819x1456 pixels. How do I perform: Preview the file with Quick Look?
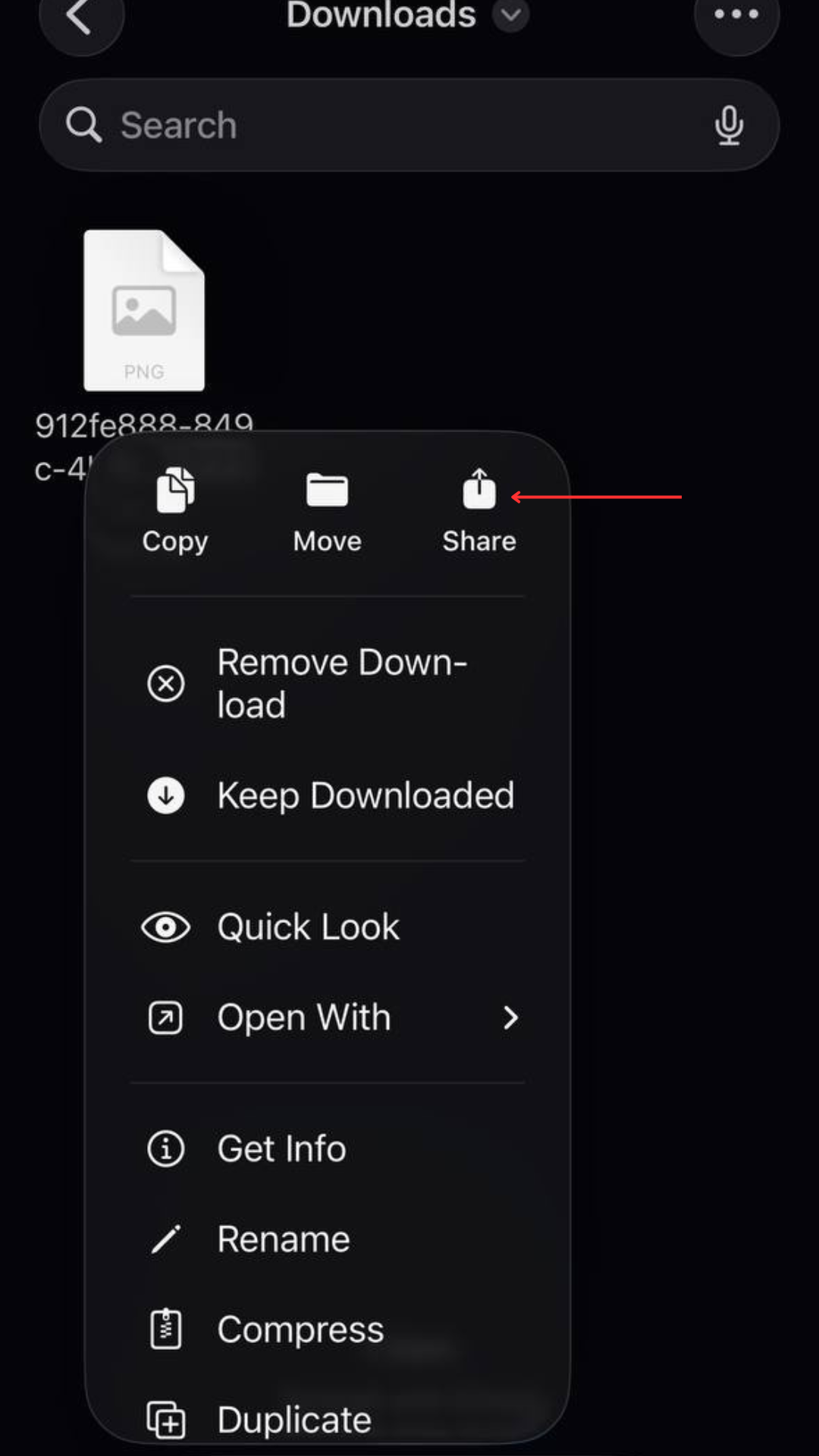click(x=328, y=927)
